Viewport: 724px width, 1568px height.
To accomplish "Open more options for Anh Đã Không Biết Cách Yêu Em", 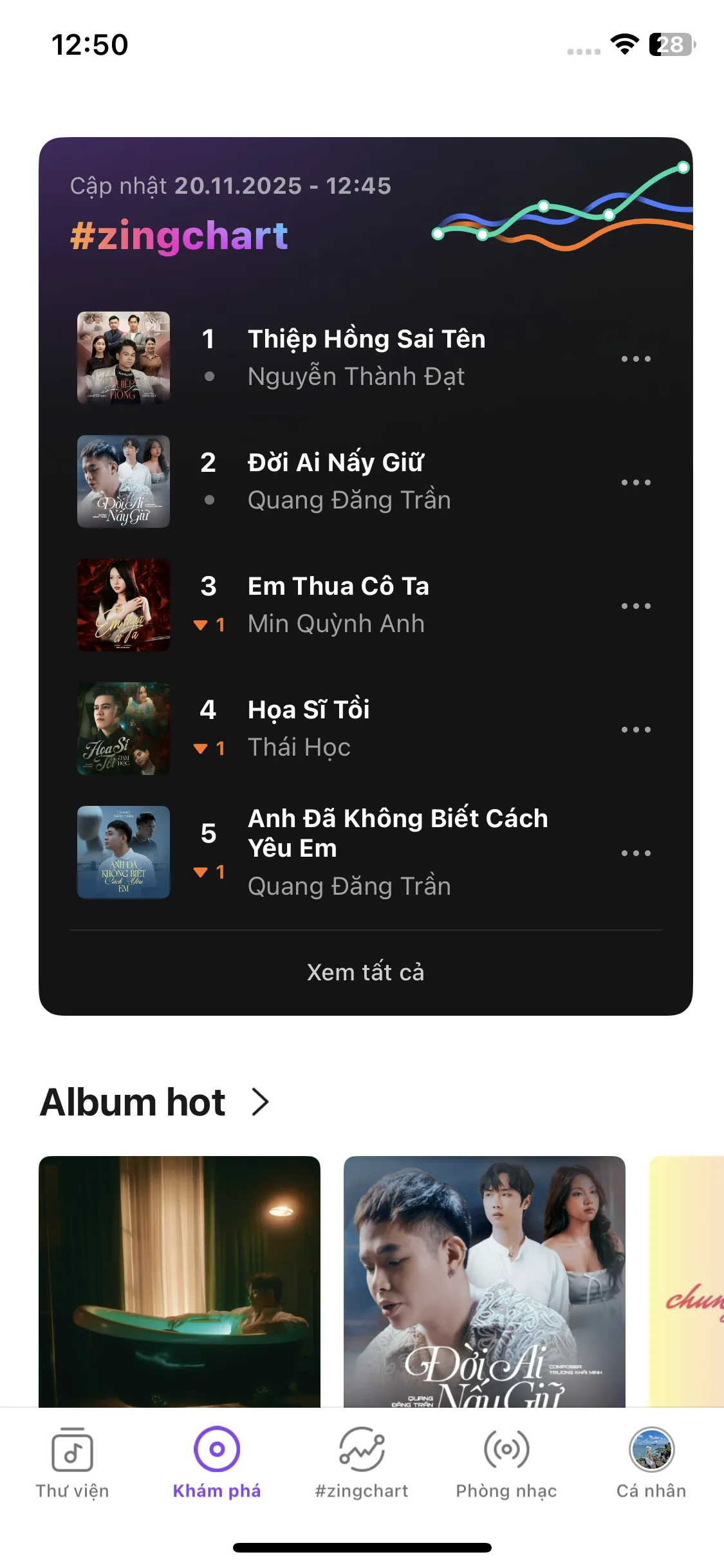I will tap(636, 853).
